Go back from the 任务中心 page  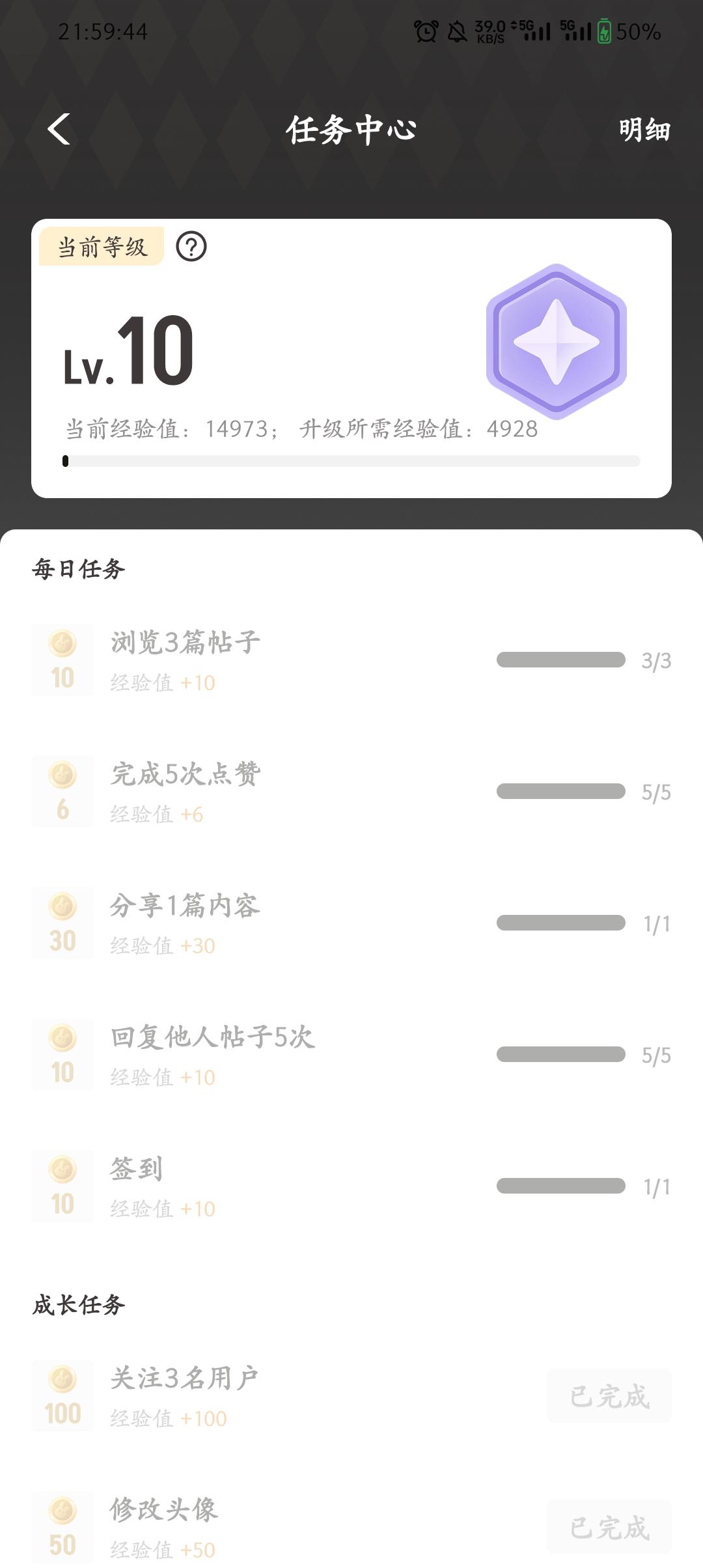click(59, 129)
